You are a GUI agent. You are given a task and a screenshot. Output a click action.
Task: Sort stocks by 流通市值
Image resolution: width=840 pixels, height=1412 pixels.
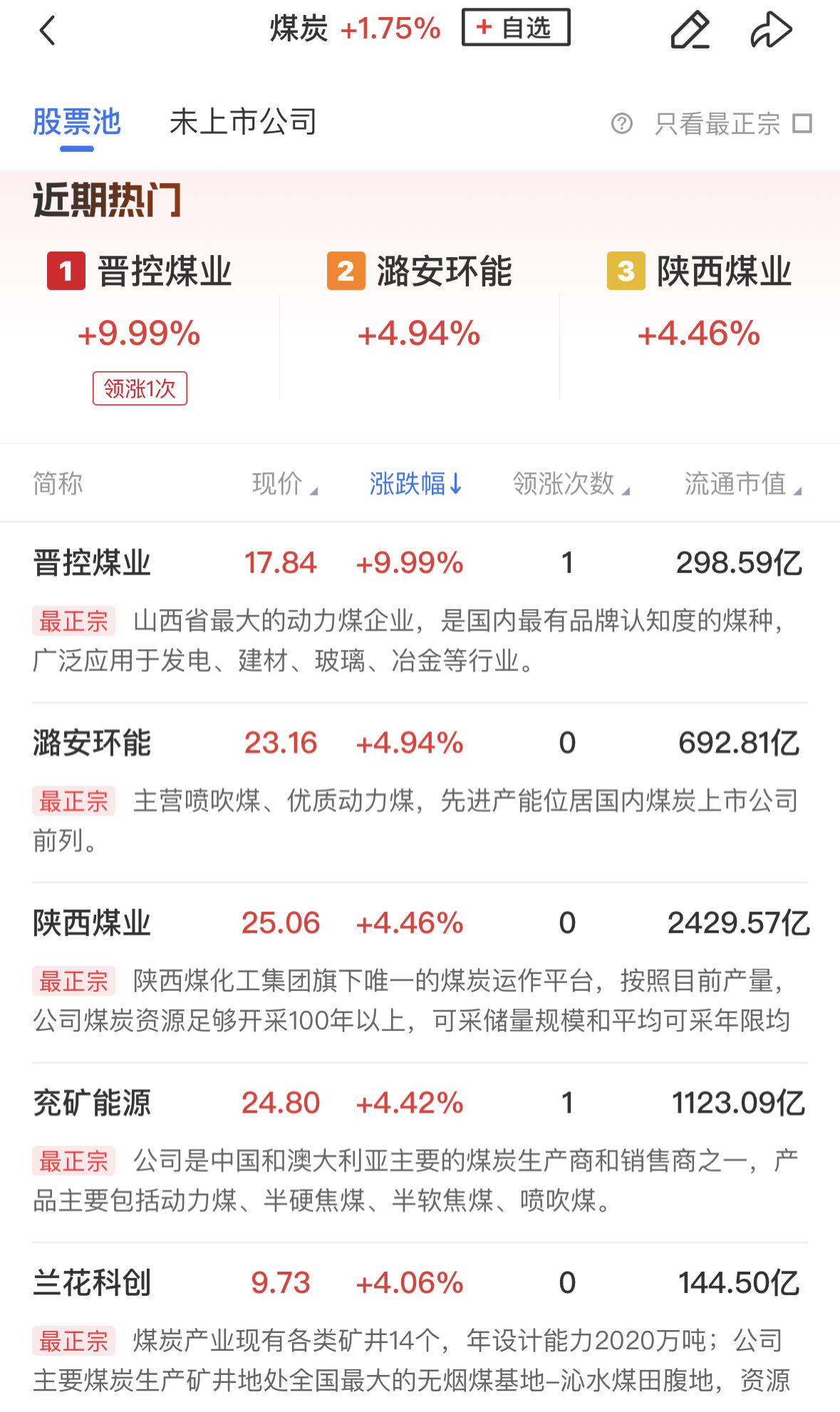(x=742, y=484)
